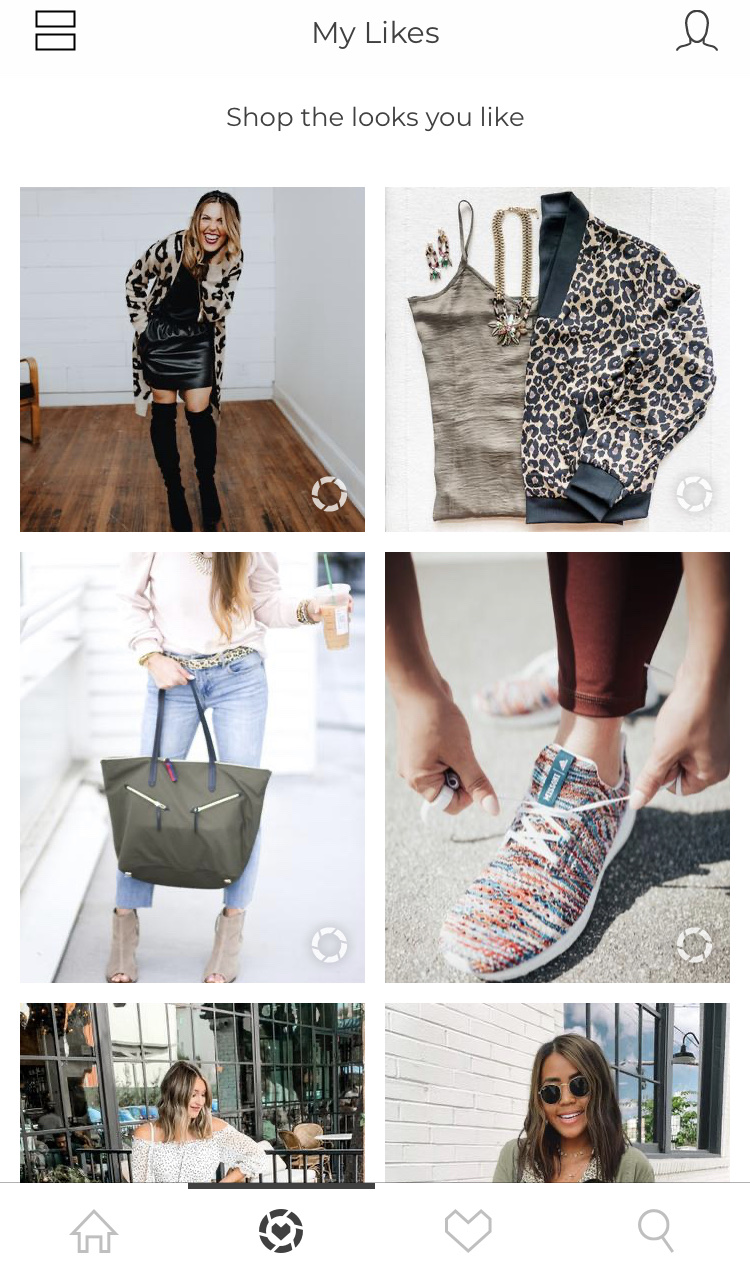Go to the Home tab
Image resolution: width=750 pixels, height=1281 pixels.
click(x=94, y=1231)
